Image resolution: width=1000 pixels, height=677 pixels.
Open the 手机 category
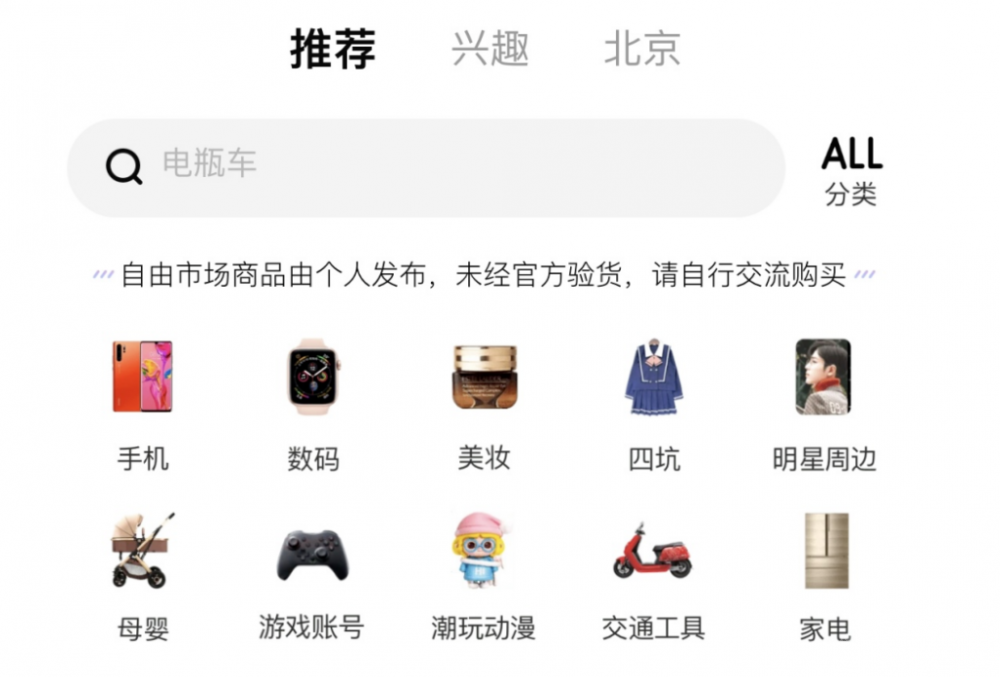[x=142, y=402]
